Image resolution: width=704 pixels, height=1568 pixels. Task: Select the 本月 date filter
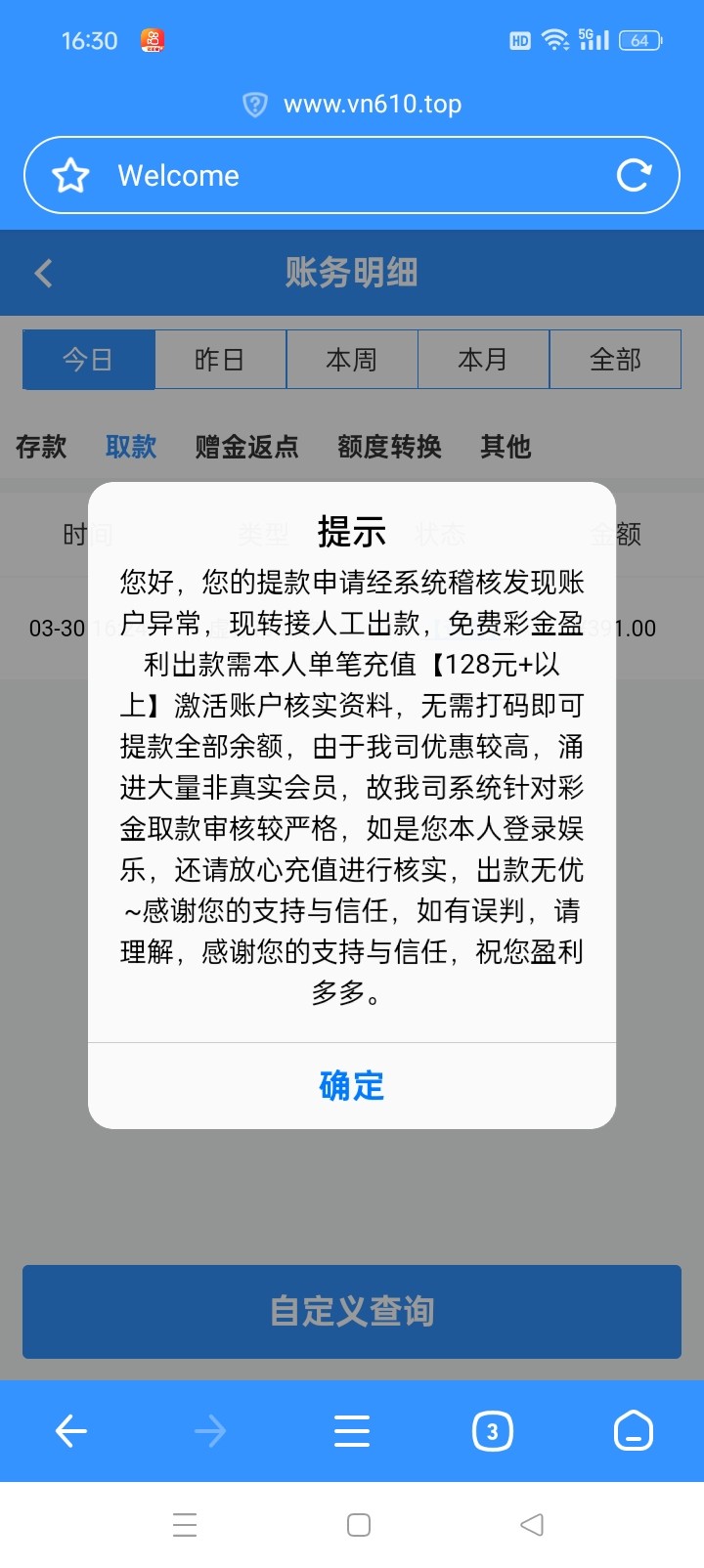click(483, 359)
